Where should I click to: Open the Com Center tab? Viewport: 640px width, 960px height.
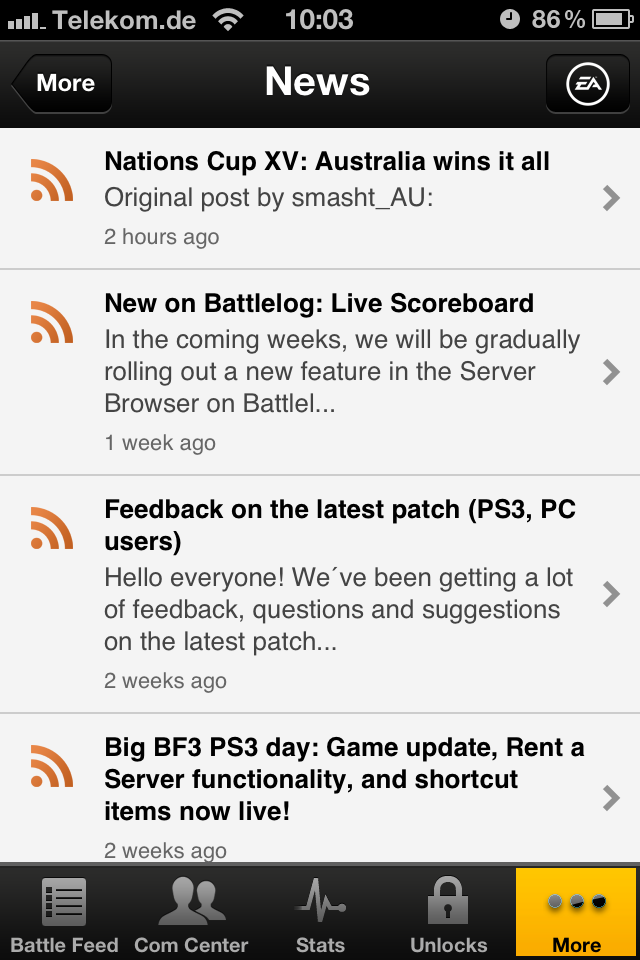tap(191, 914)
